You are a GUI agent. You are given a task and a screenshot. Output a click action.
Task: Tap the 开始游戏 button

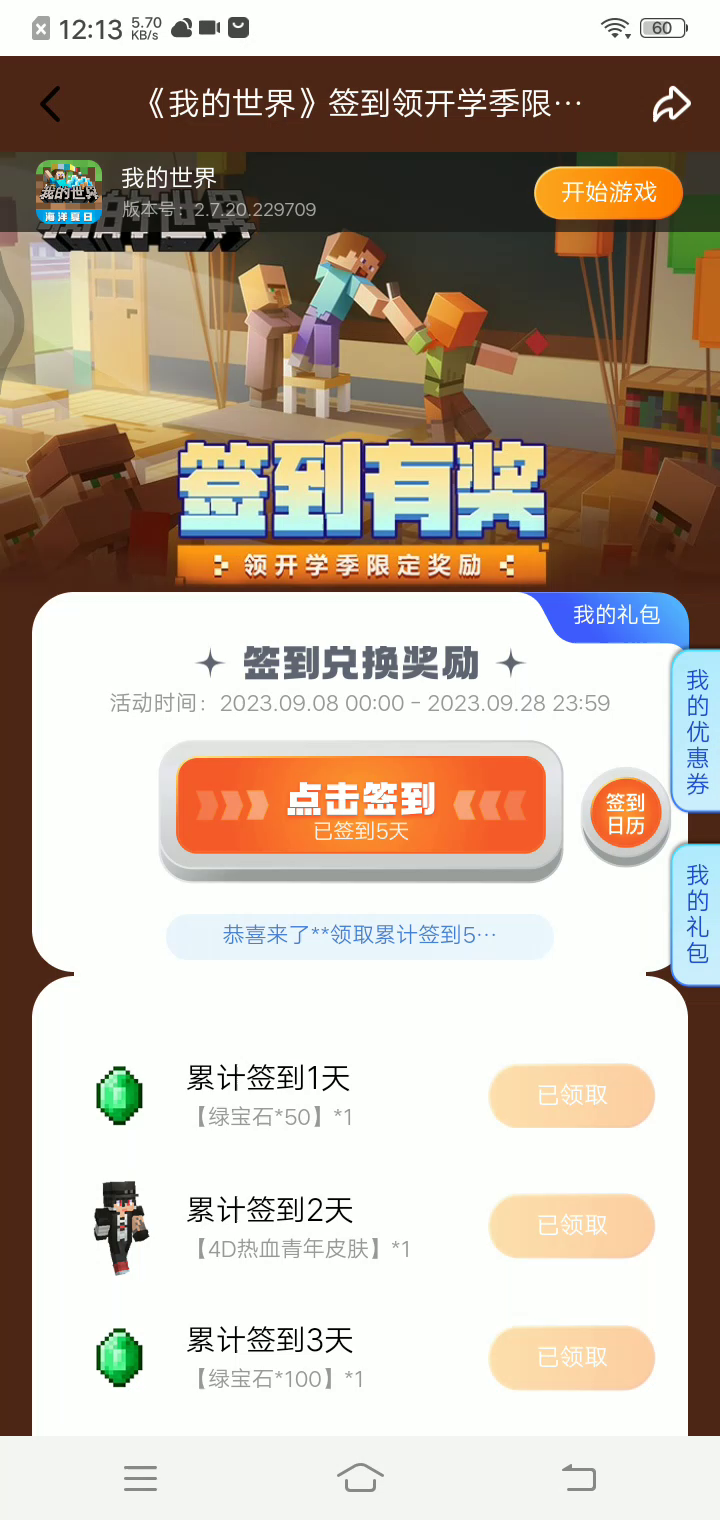608,193
